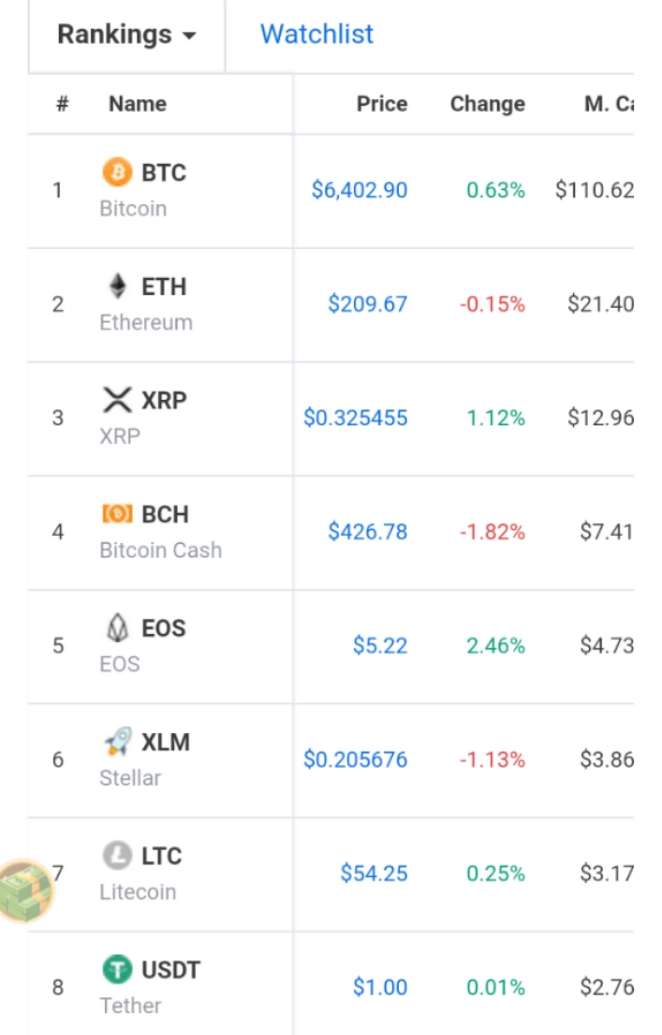Screen dimensions: 662x1035
Task: Open the Bitcoin BTC row
Action: (x=160, y=190)
